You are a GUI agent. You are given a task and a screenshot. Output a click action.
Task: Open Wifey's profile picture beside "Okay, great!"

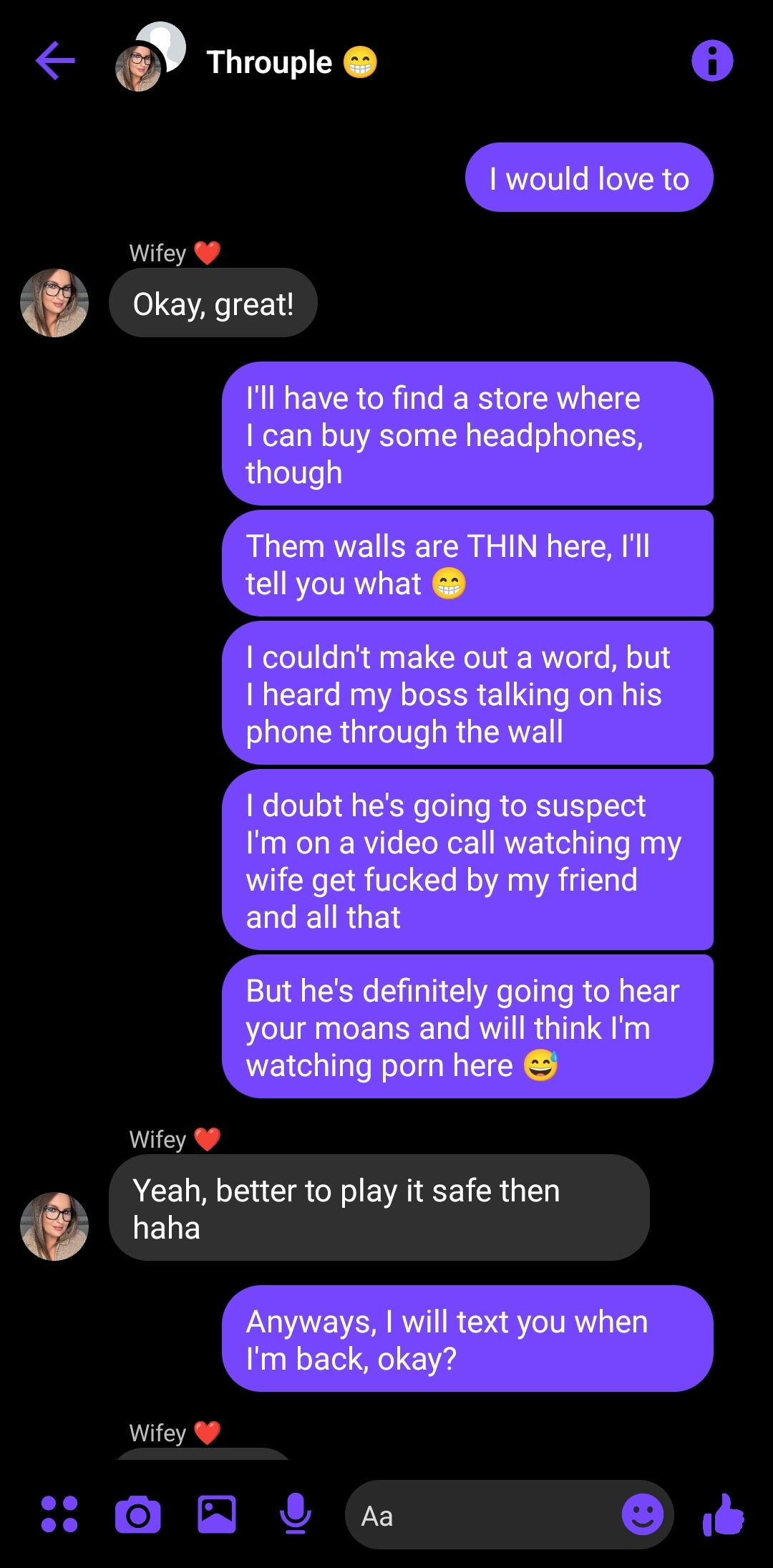point(54,303)
